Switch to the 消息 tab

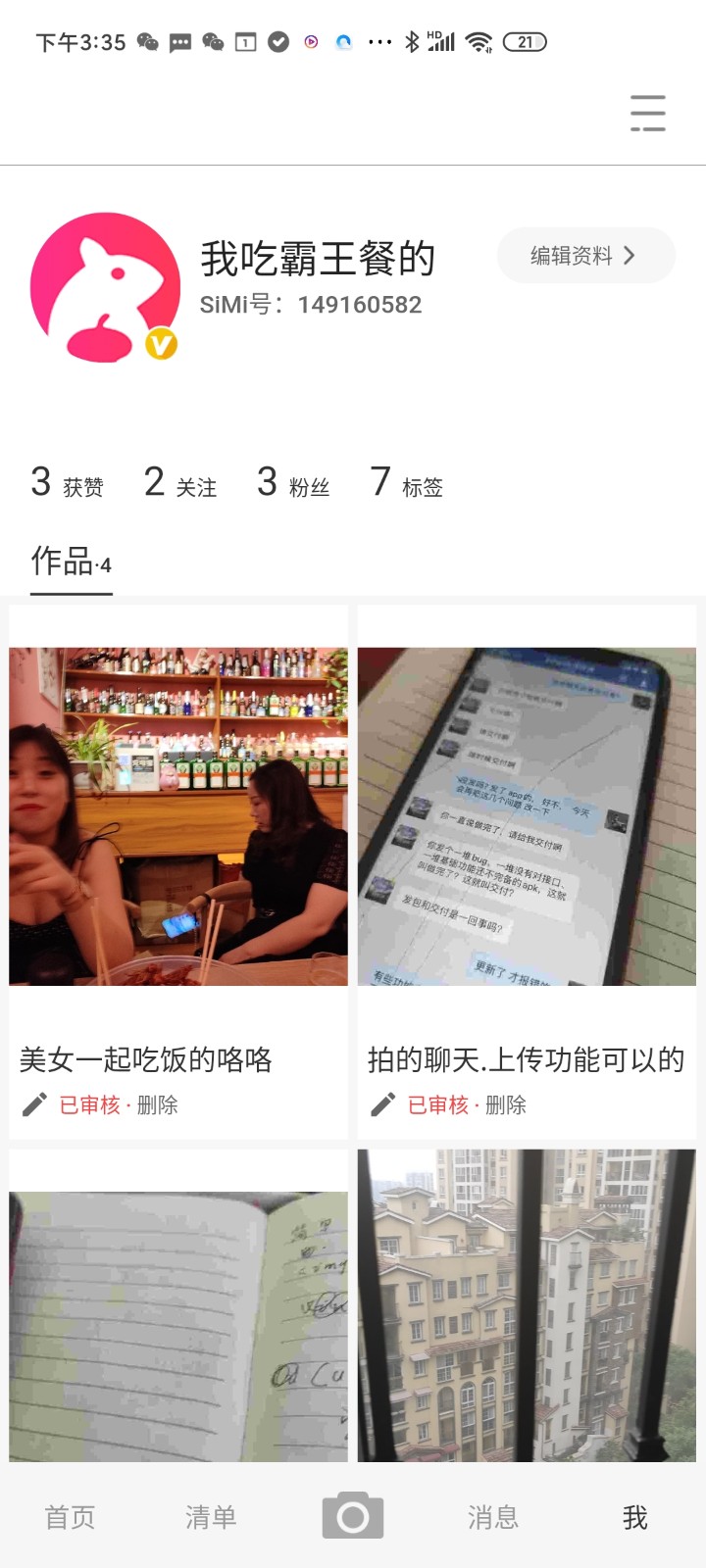click(x=493, y=1517)
